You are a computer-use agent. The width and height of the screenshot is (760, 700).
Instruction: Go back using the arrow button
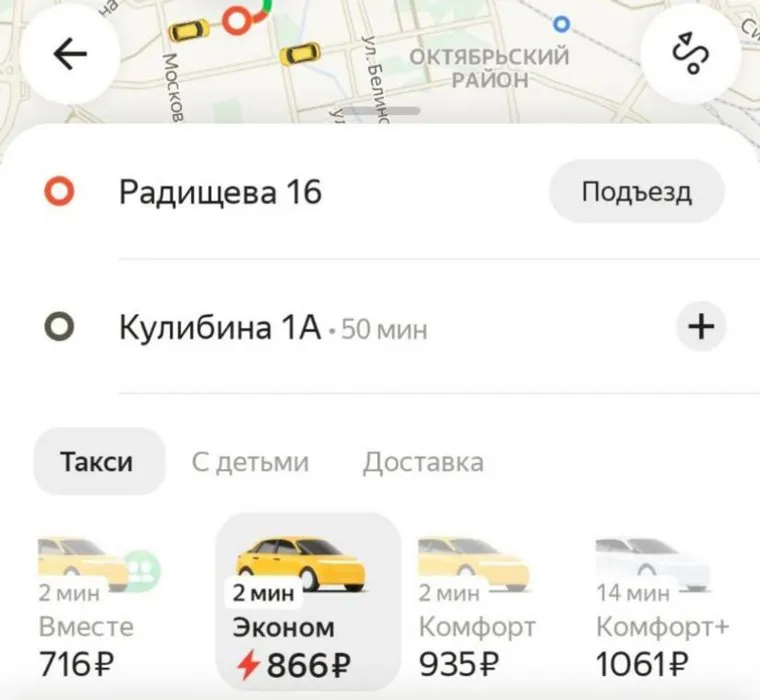click(x=69, y=56)
